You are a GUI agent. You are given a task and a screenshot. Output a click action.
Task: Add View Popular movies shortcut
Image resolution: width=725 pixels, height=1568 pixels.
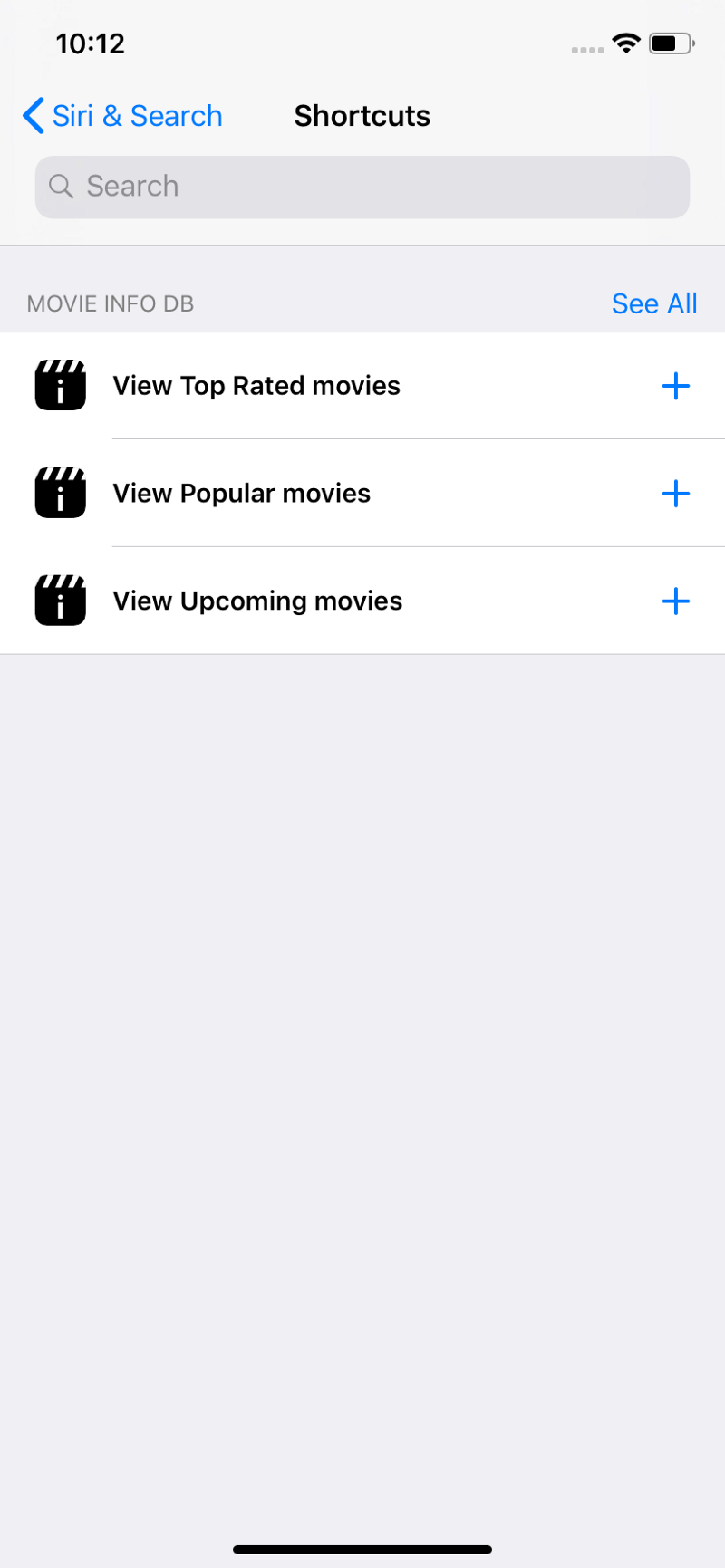tap(675, 494)
